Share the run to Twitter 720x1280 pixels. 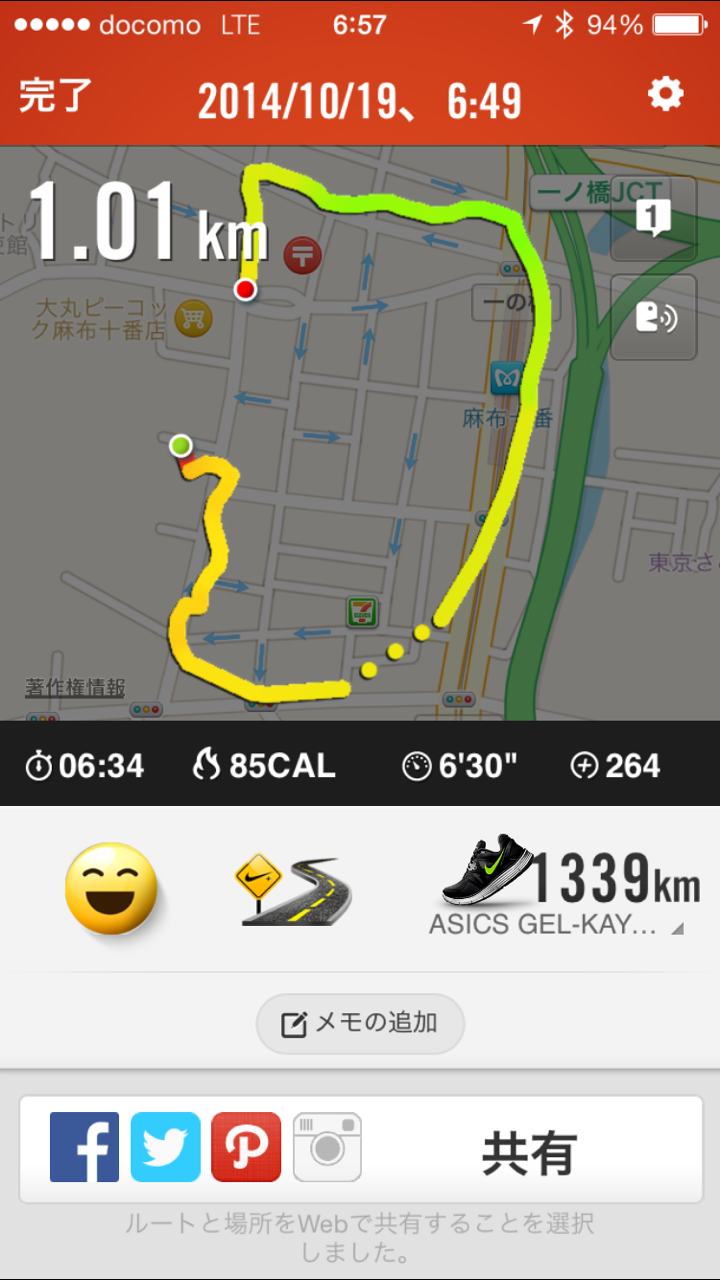165,1147
